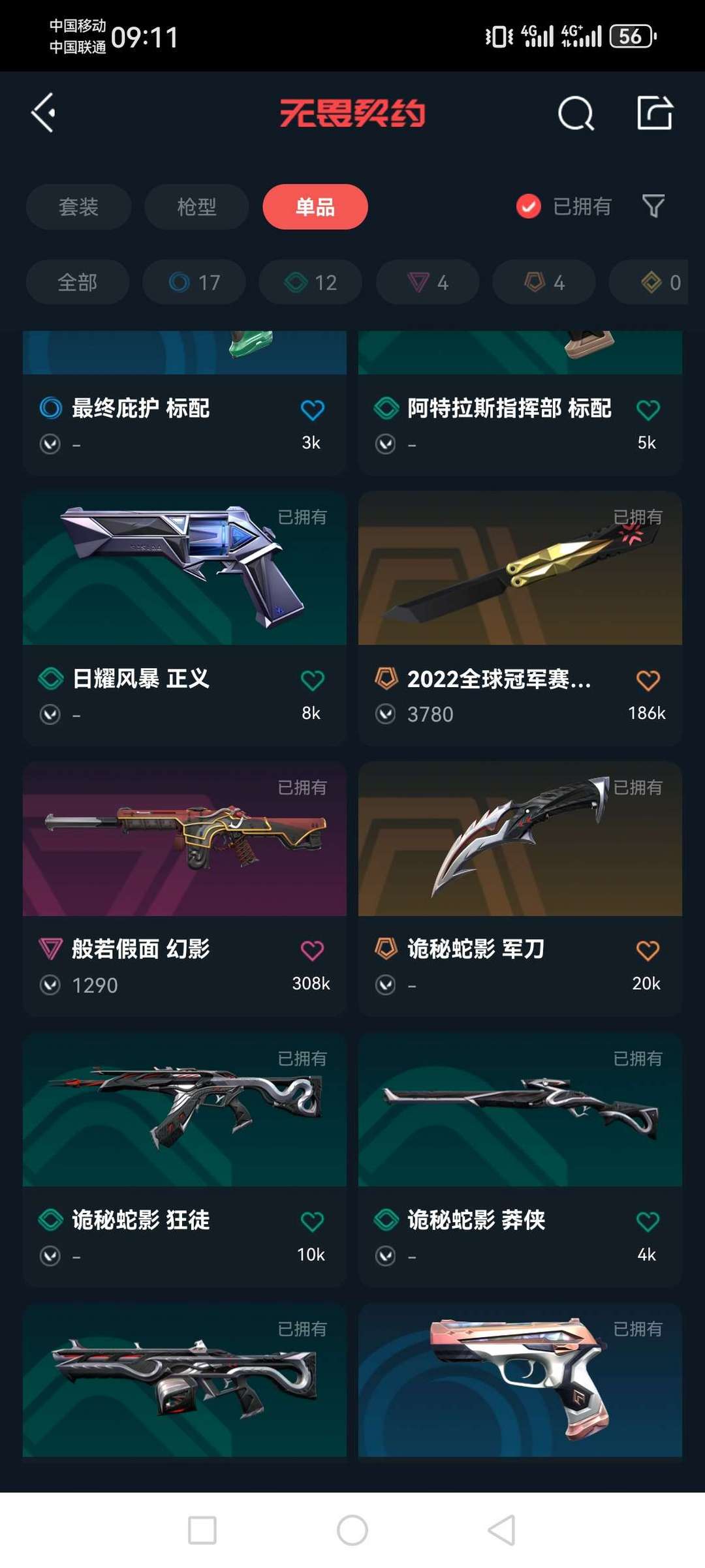Share this 无畏契约 page

click(x=654, y=114)
